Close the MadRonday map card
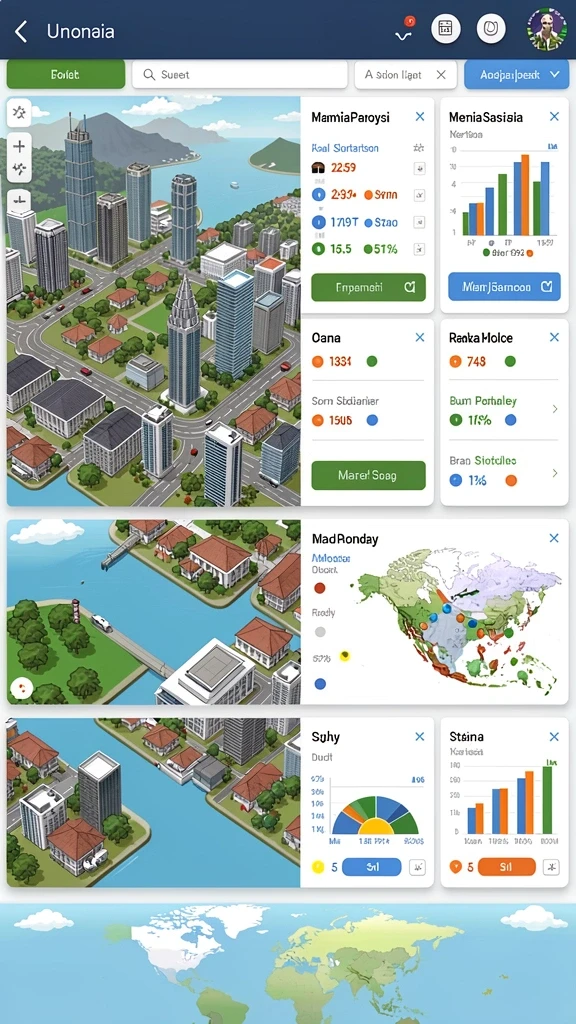Viewport: 576px width, 1024px height. coord(554,538)
